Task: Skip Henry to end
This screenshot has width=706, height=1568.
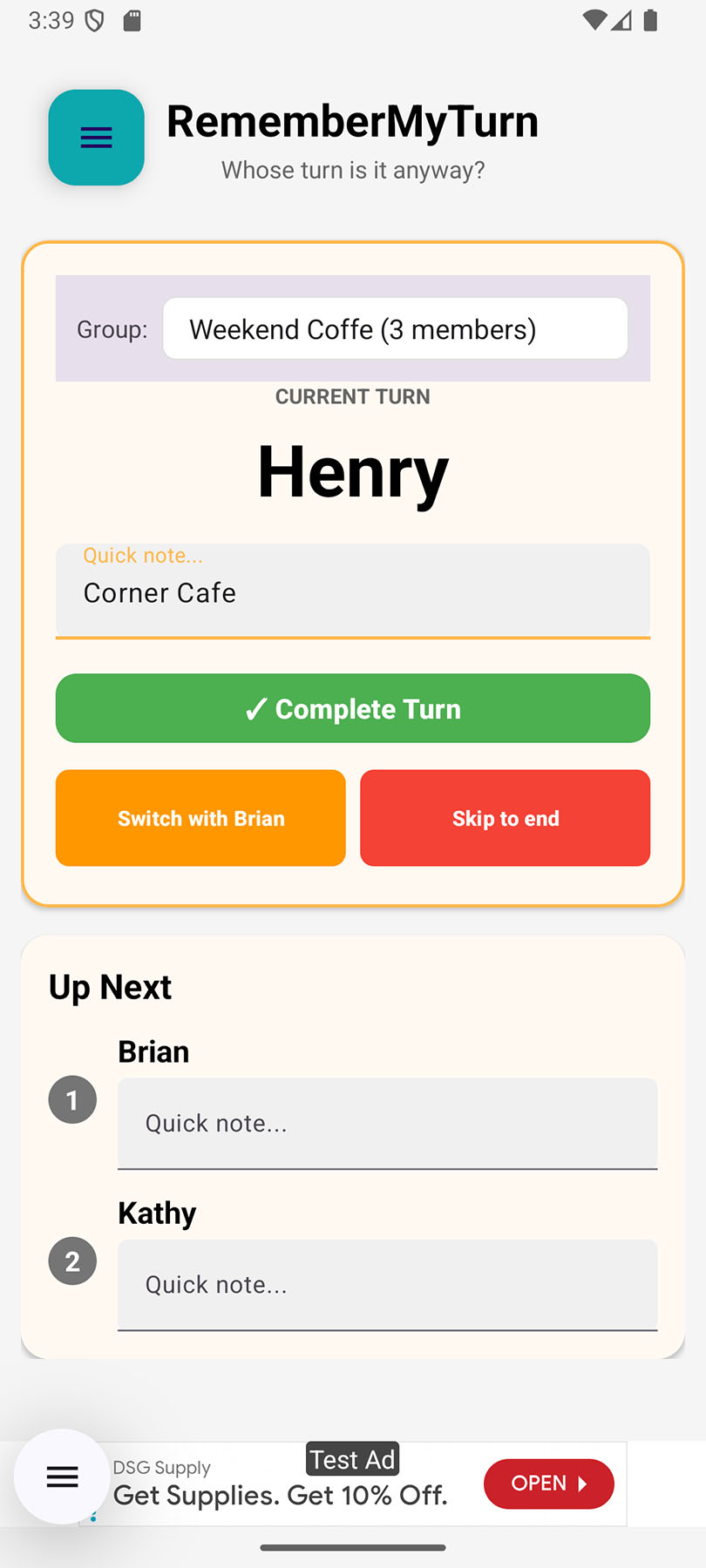Action: (505, 818)
